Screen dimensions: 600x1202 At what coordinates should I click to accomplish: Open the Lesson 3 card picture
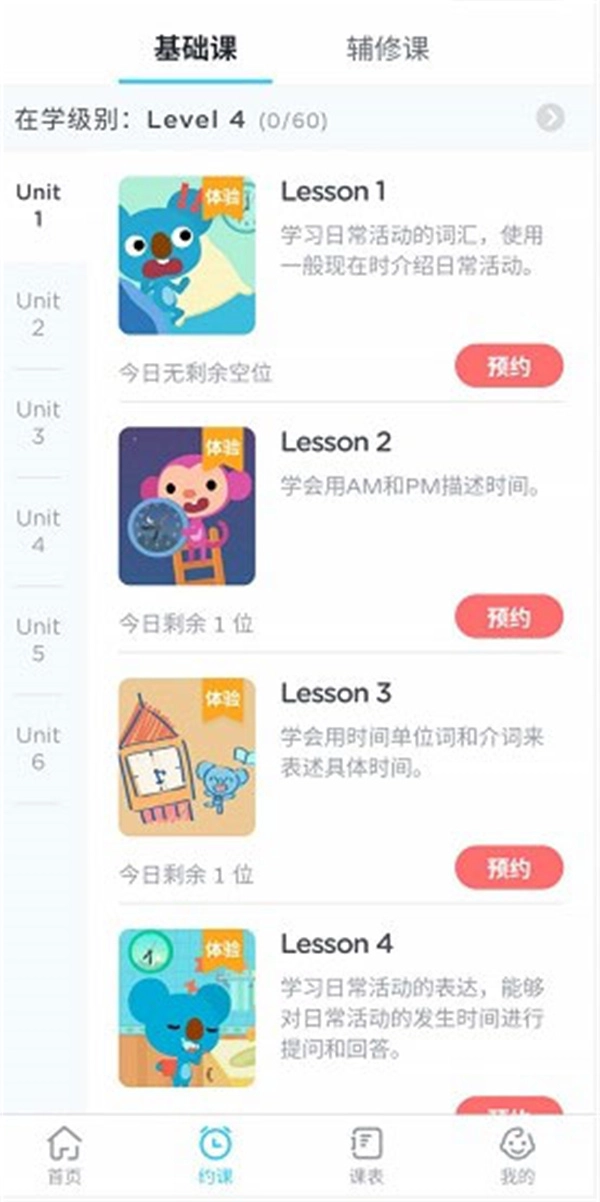187,757
